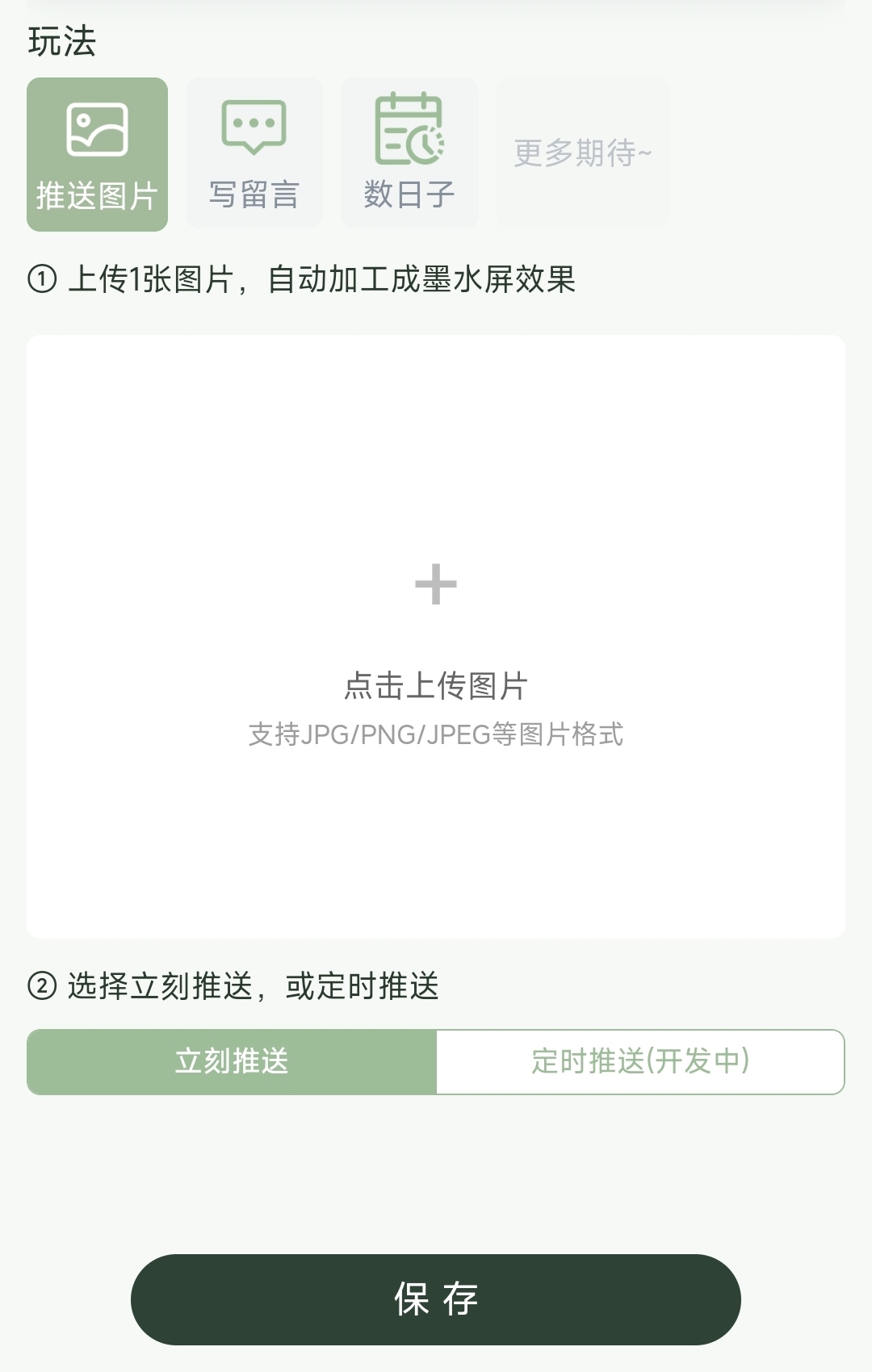
Task: Click 点击上传图片 to upload a photo
Action: (436, 686)
